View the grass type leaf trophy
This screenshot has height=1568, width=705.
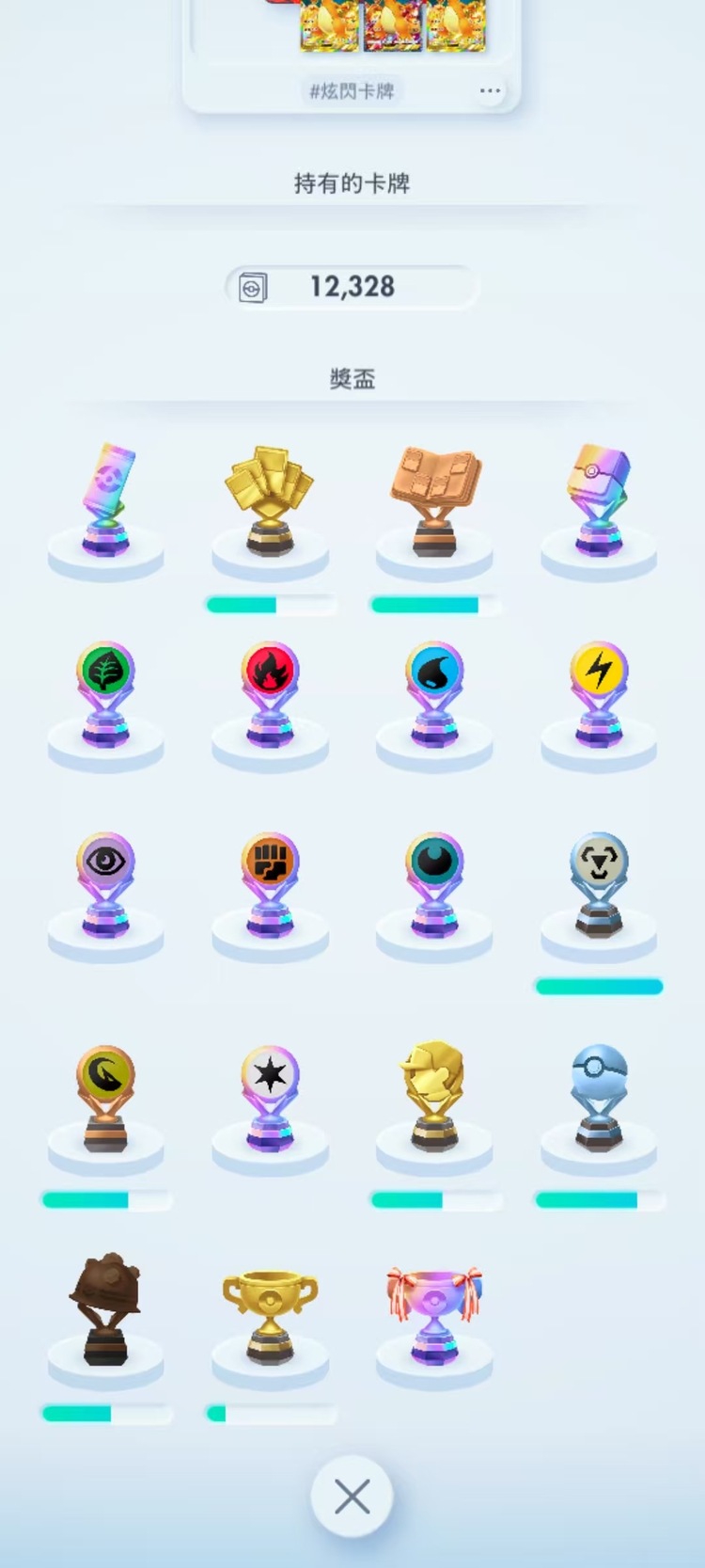pos(106,694)
